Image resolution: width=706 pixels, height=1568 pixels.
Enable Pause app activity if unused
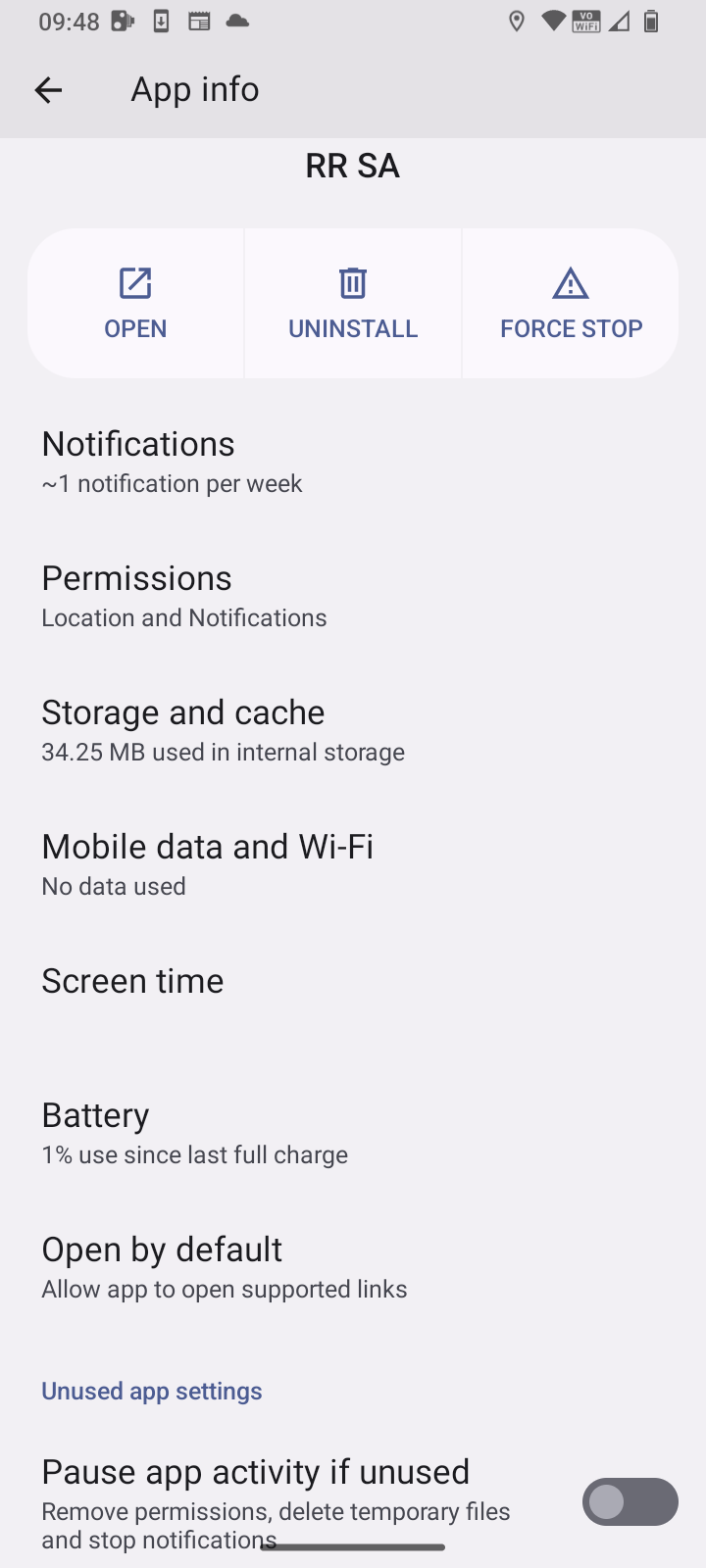pos(629,1501)
